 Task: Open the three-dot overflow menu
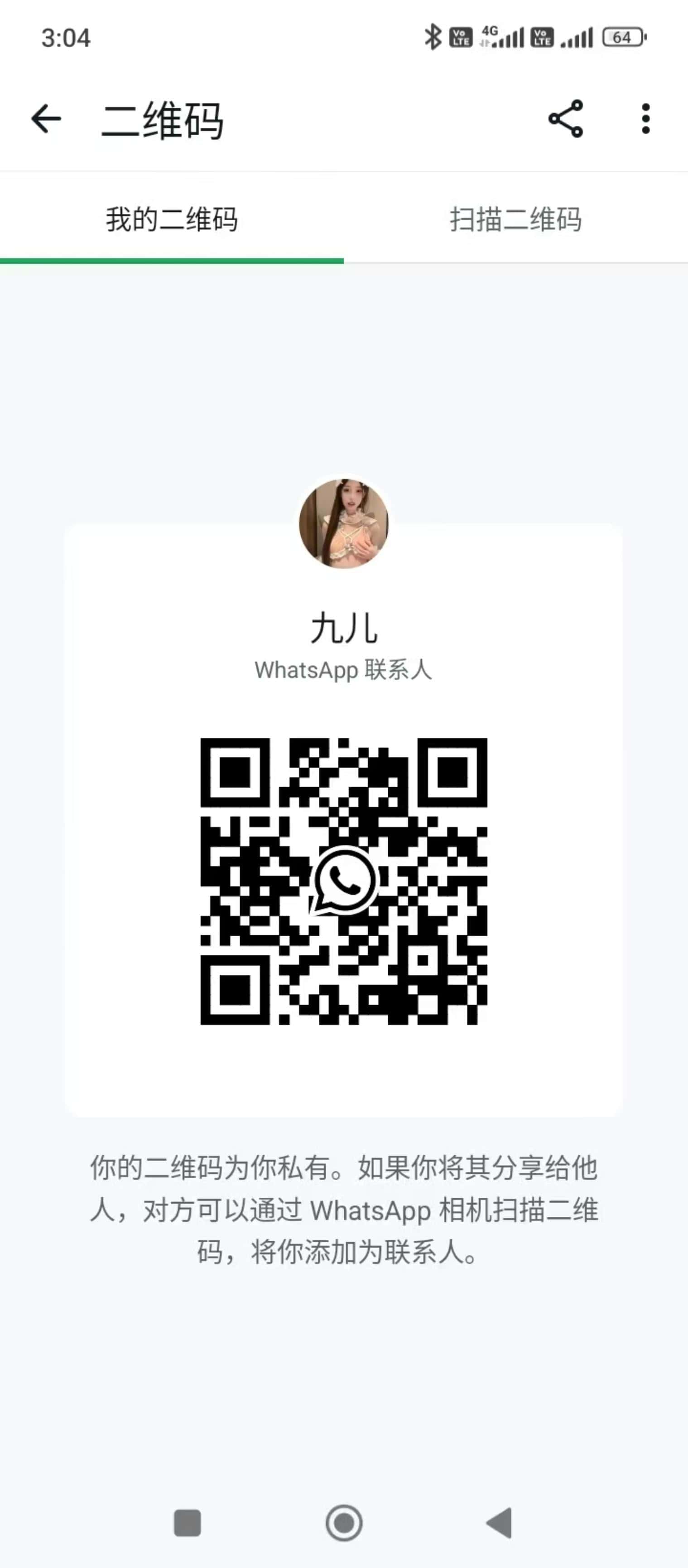click(645, 118)
